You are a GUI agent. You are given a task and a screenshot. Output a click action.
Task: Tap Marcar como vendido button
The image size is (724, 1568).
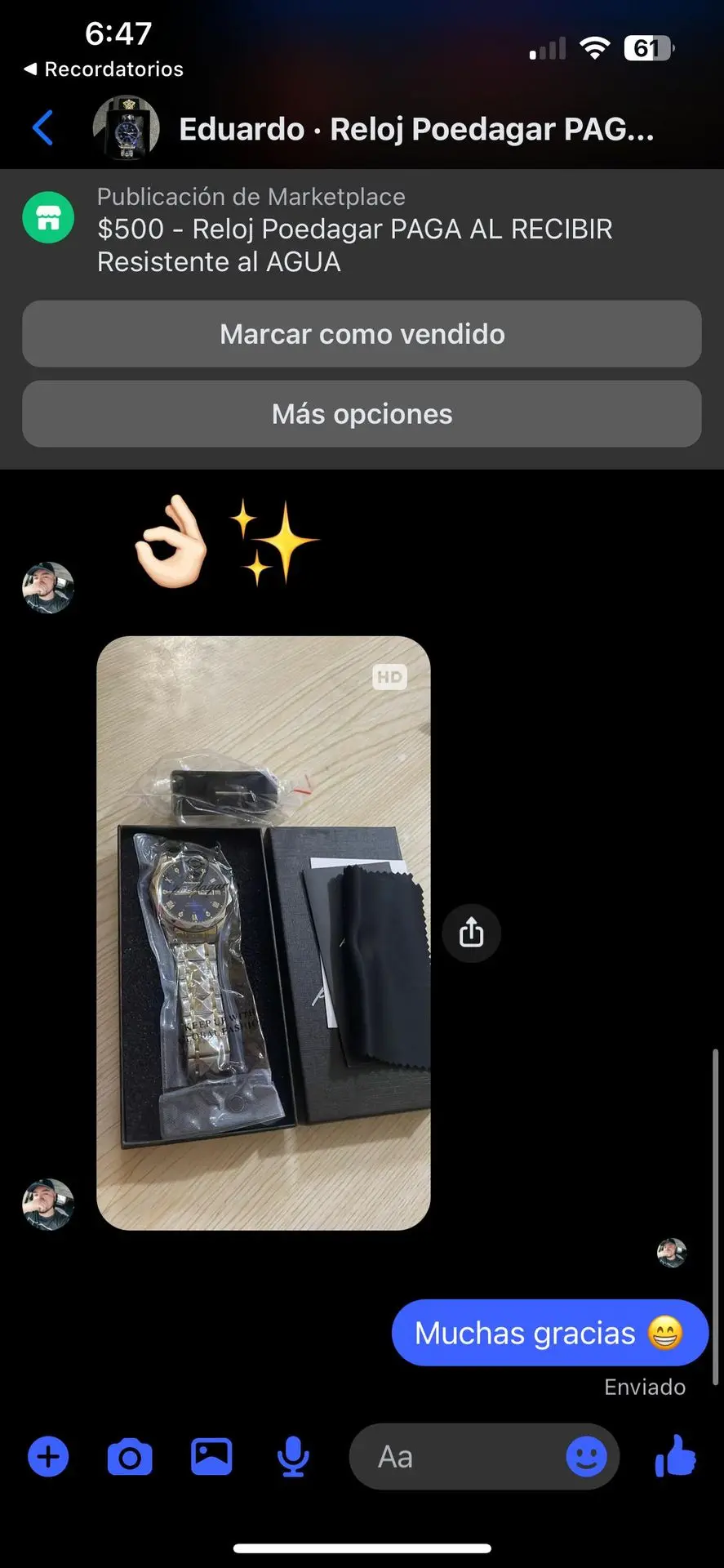(362, 334)
